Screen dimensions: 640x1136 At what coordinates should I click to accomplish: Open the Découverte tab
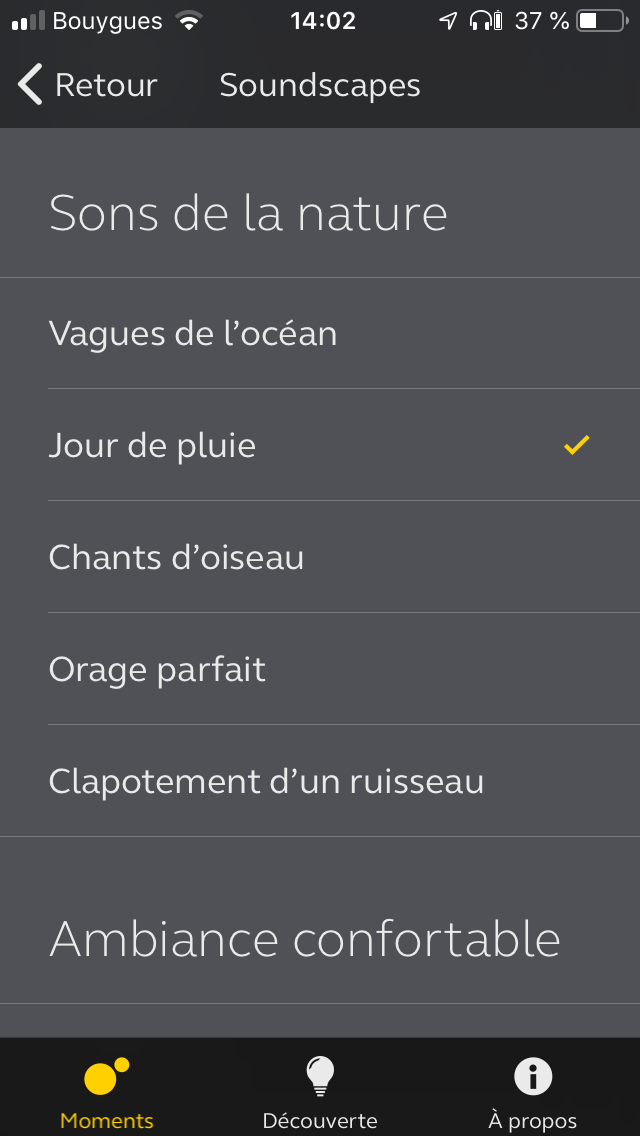320,1090
